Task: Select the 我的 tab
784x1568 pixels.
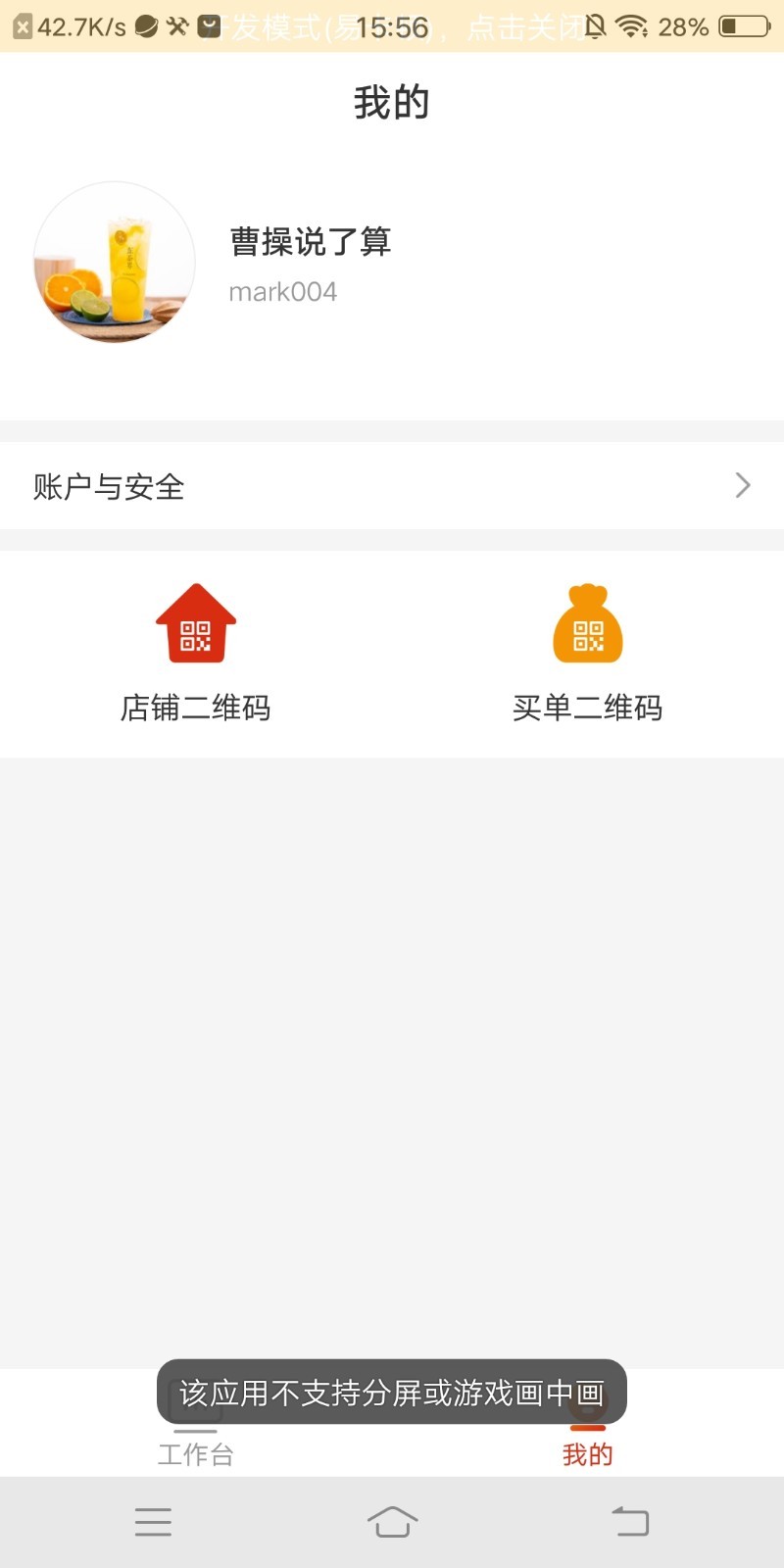Action: pyautogui.click(x=588, y=1452)
